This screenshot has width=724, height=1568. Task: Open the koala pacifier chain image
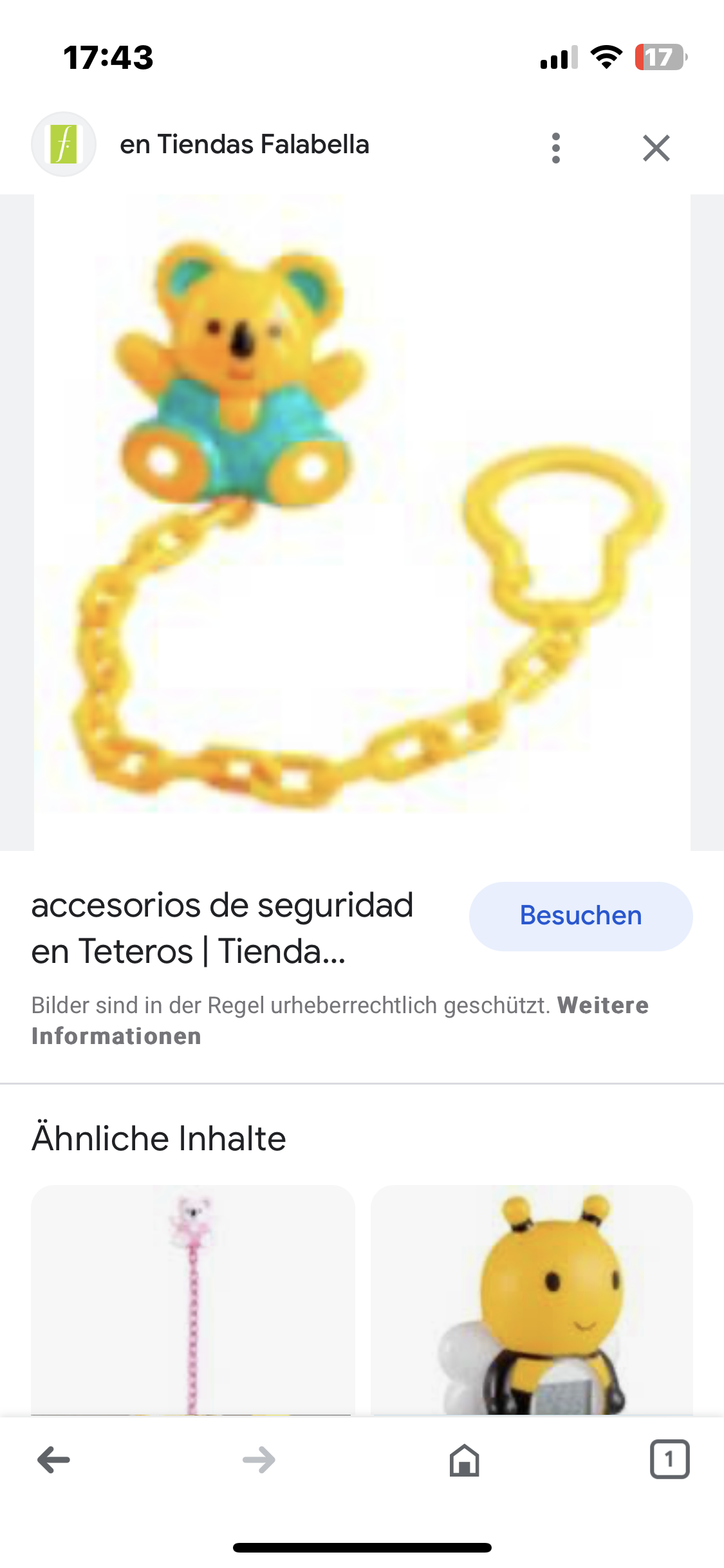(362, 523)
